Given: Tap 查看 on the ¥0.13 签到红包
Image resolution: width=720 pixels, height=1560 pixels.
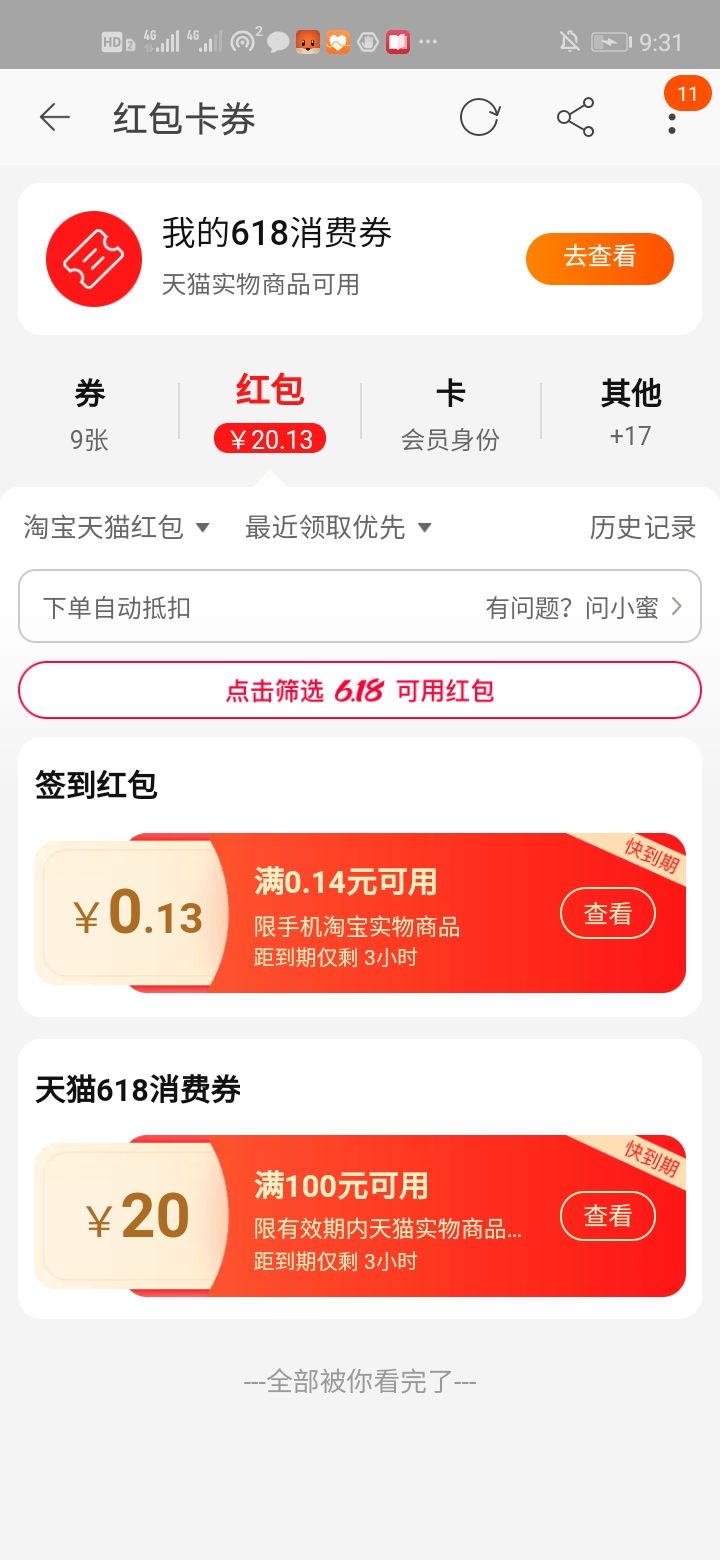Looking at the screenshot, I should coord(608,913).
